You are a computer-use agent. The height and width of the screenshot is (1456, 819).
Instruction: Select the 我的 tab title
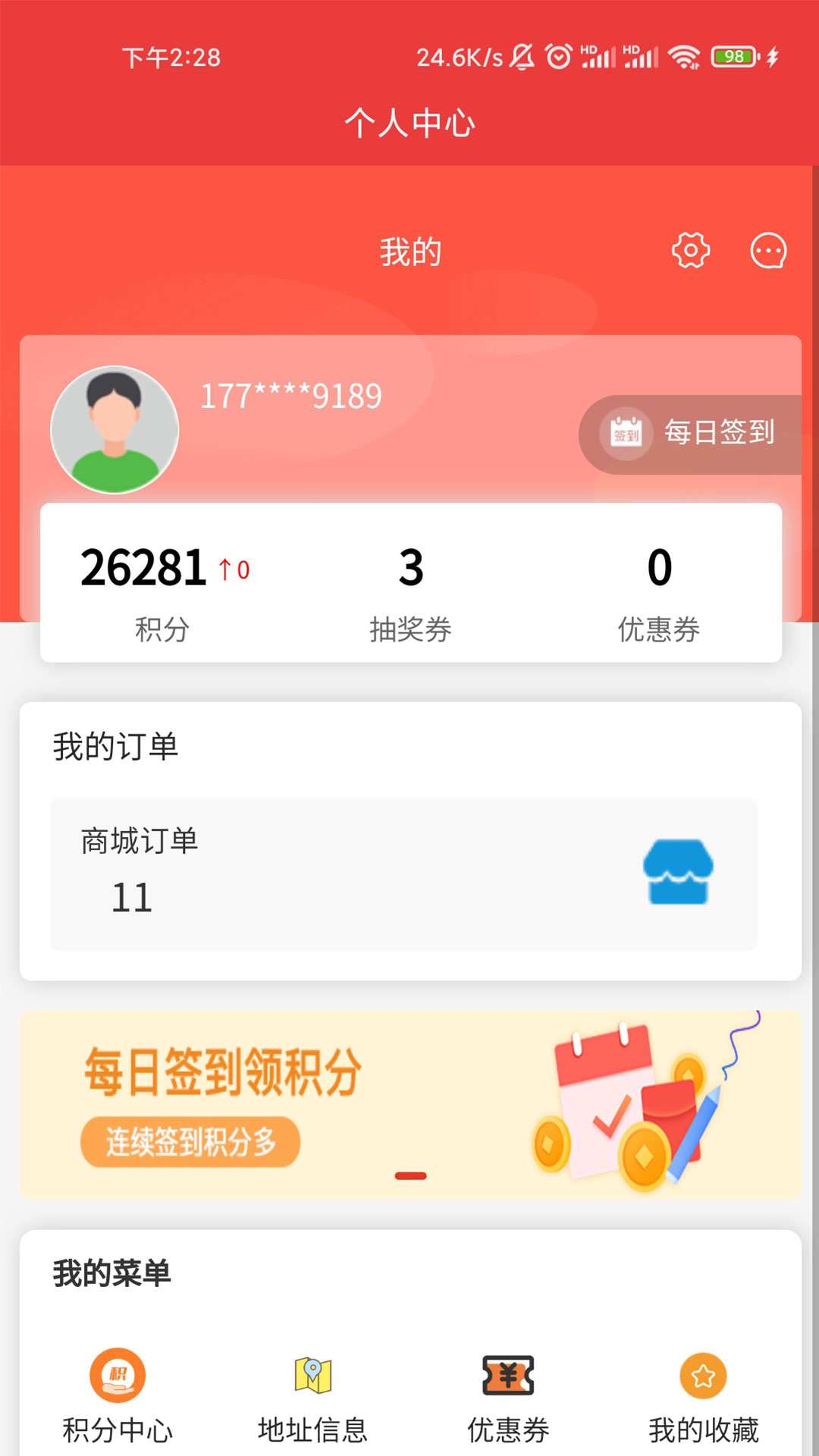click(409, 251)
